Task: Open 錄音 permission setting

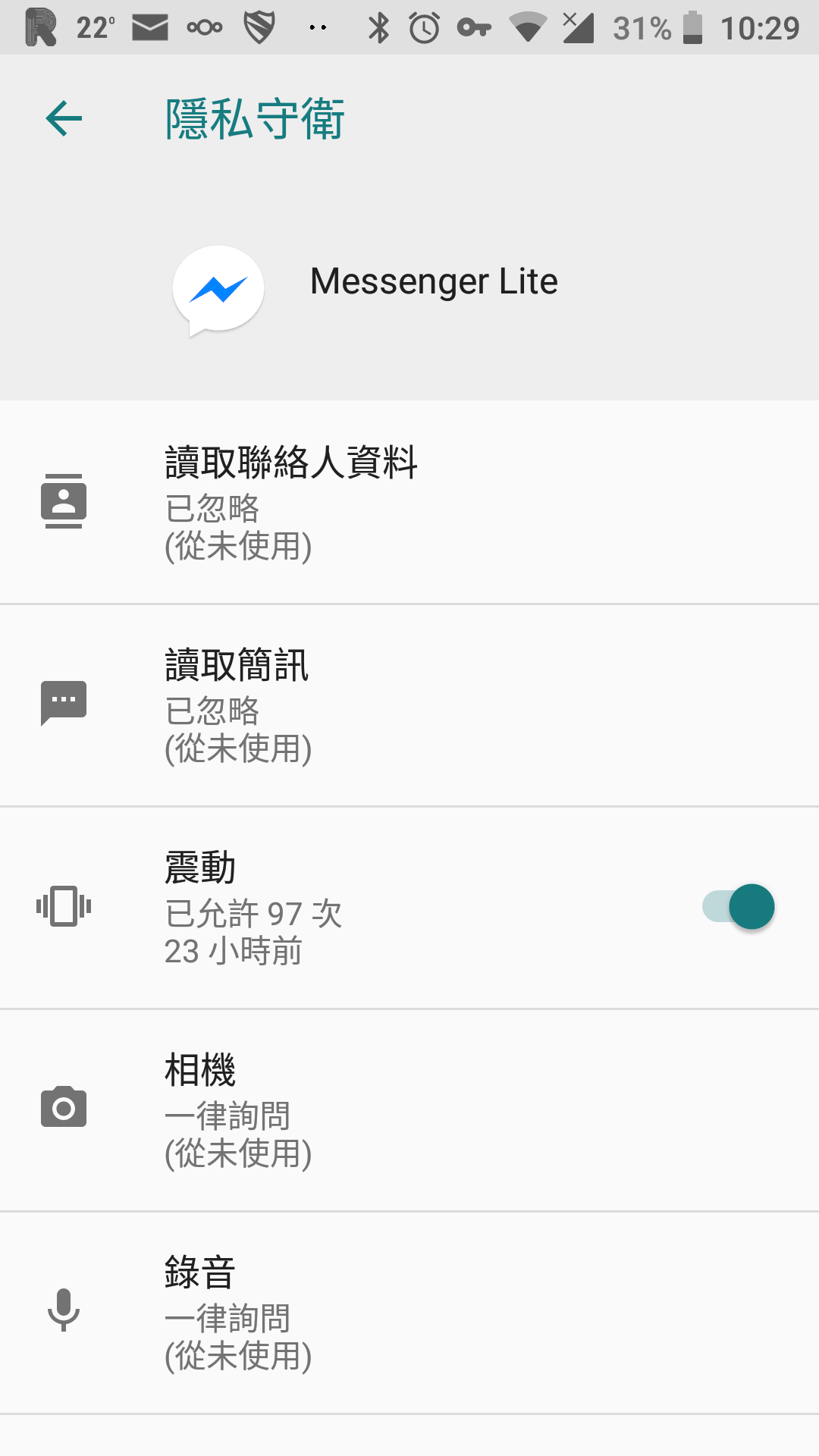Action: point(409,1313)
